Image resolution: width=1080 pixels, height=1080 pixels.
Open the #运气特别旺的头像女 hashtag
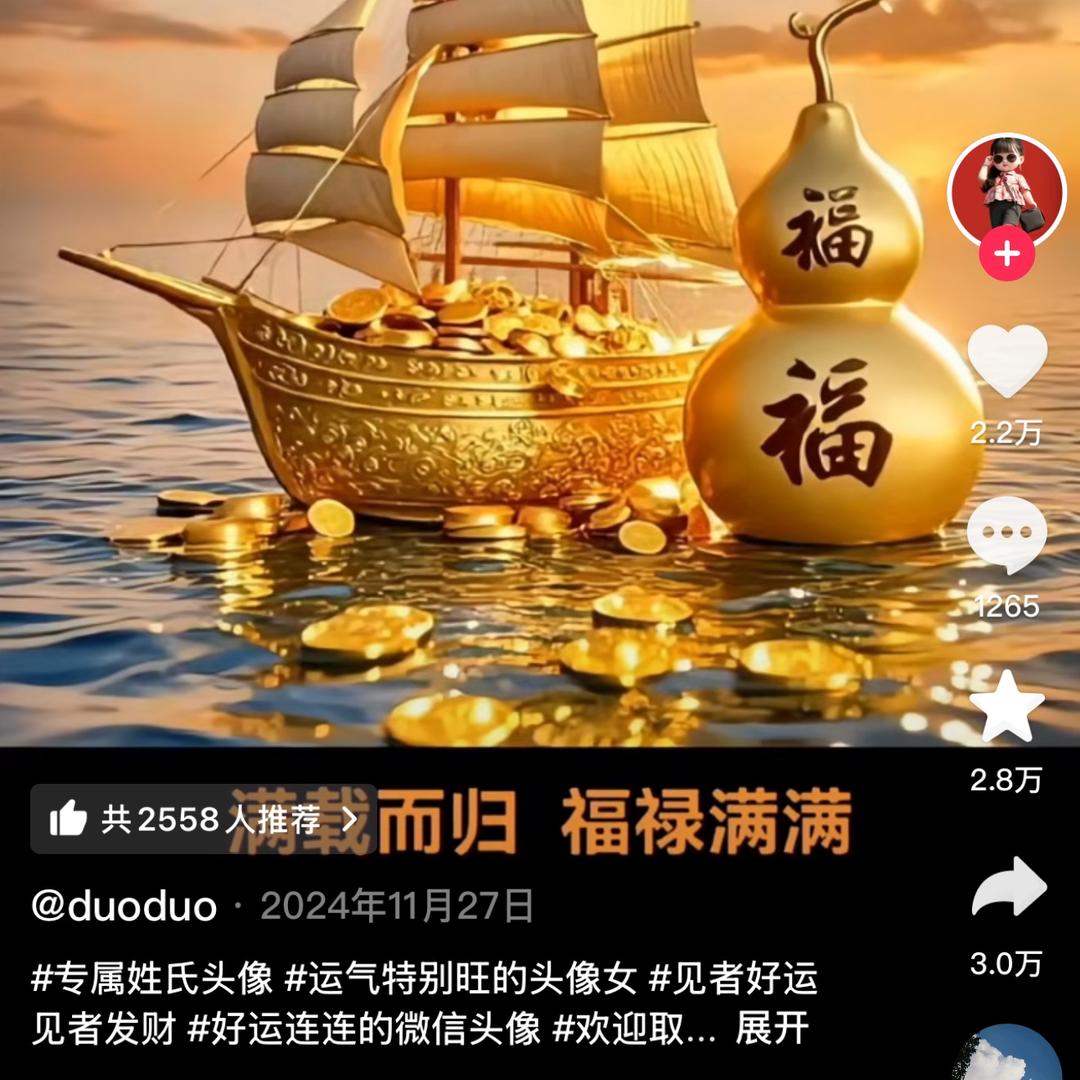[x=461, y=979]
